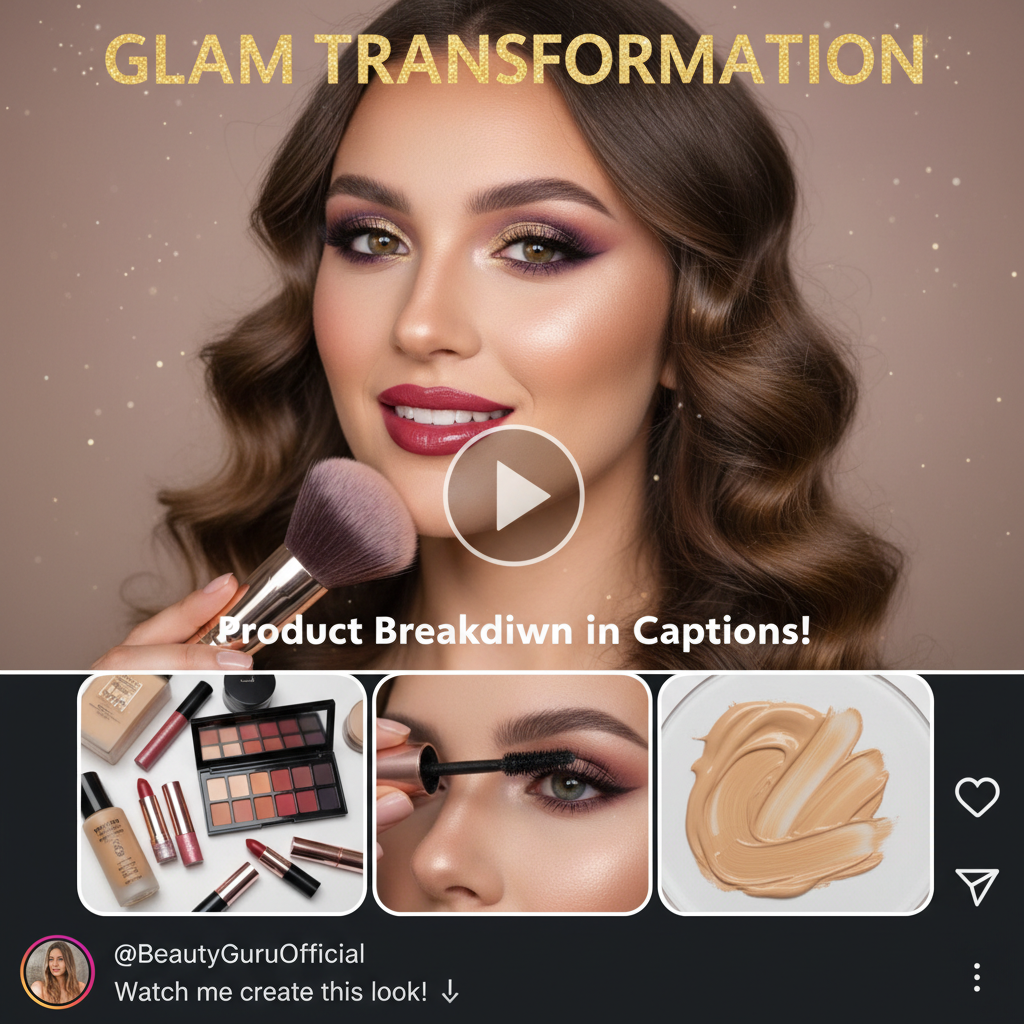View the mascara application thumbnail
This screenshot has width=1024, height=1024.
pyautogui.click(x=512, y=793)
